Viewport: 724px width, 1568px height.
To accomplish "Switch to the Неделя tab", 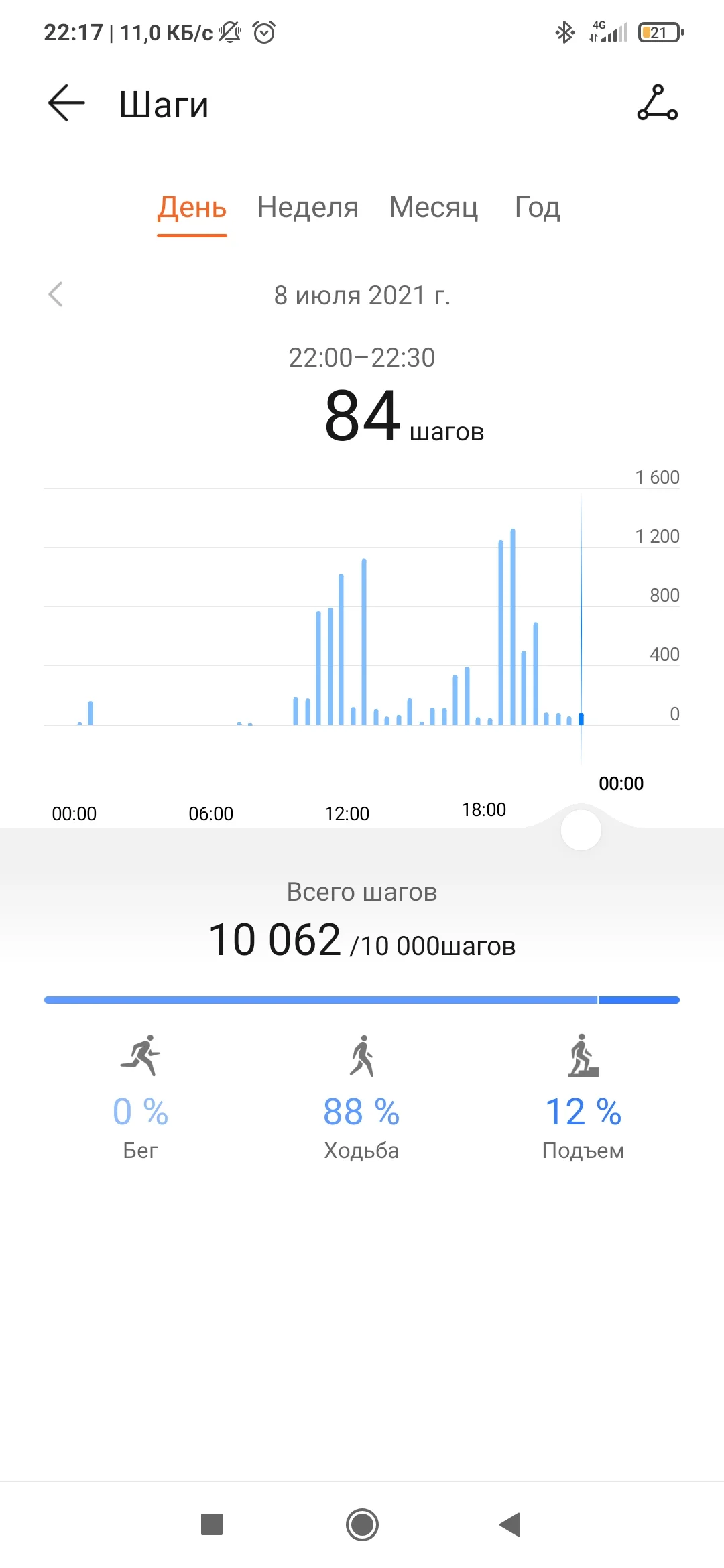I will click(x=308, y=208).
